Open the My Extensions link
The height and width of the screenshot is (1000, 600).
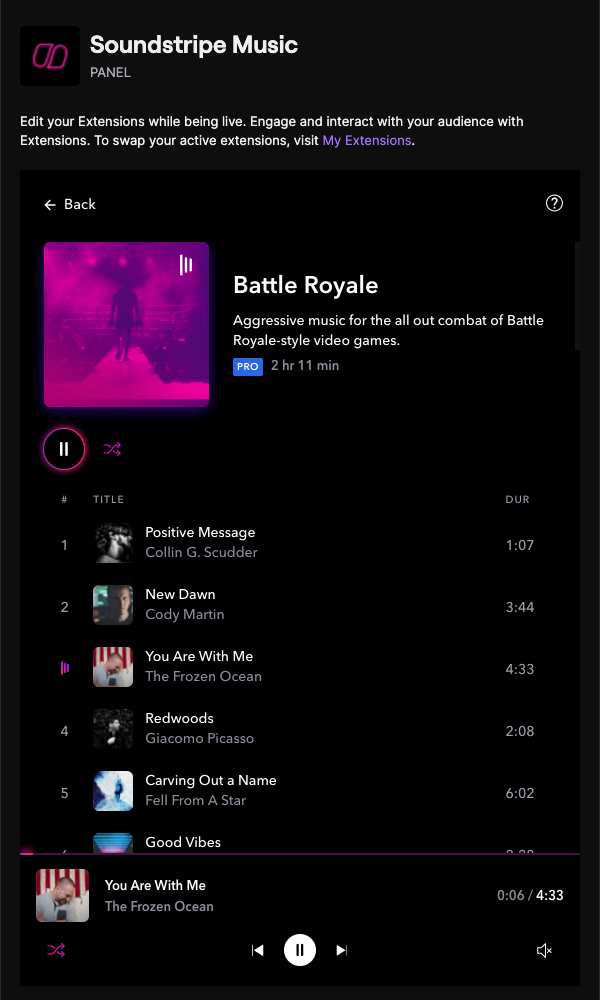(366, 141)
